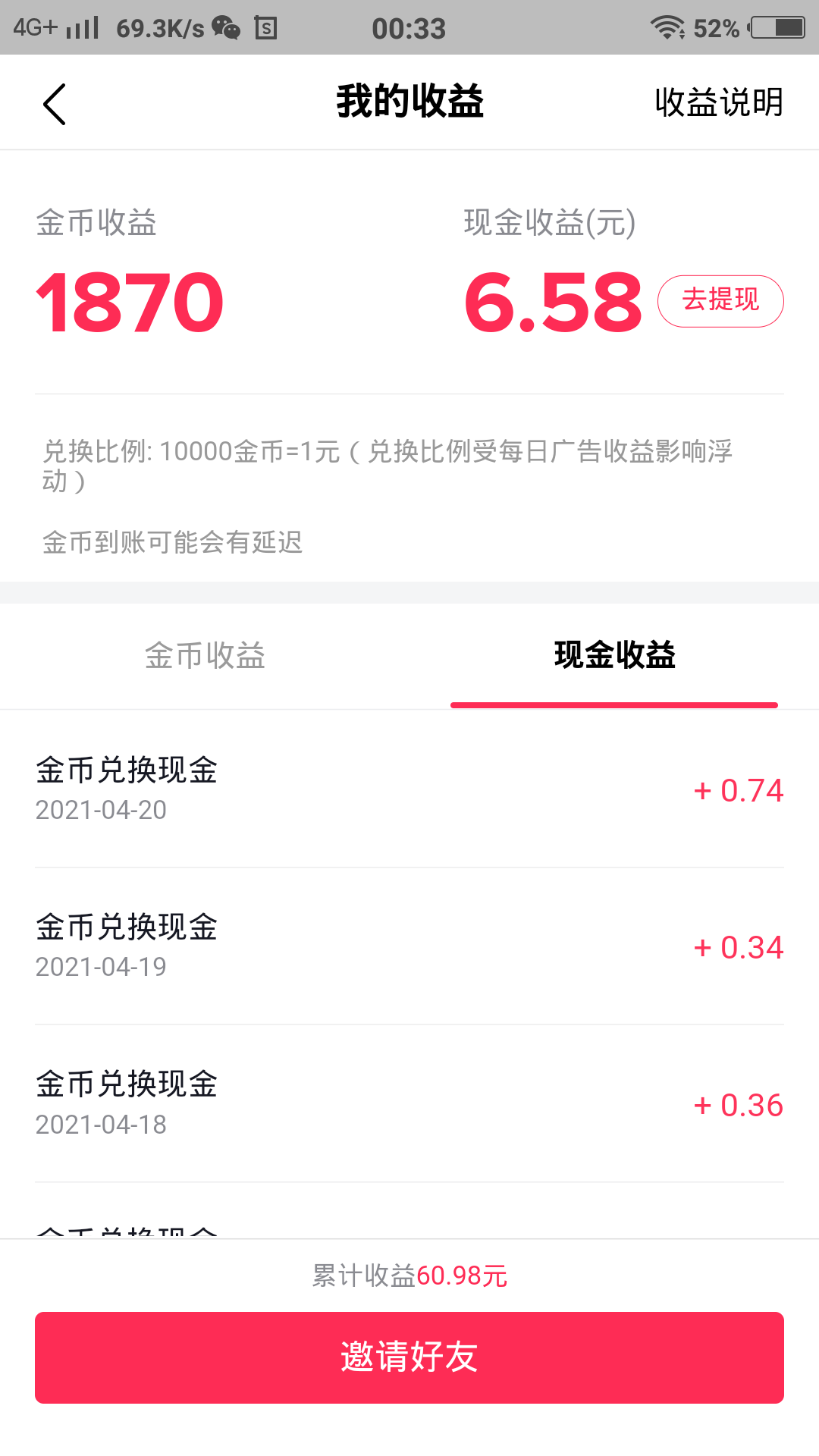Tap the Wi-Fi icon in the status bar
Image resolution: width=819 pixels, height=1456 pixels.
[x=667, y=27]
